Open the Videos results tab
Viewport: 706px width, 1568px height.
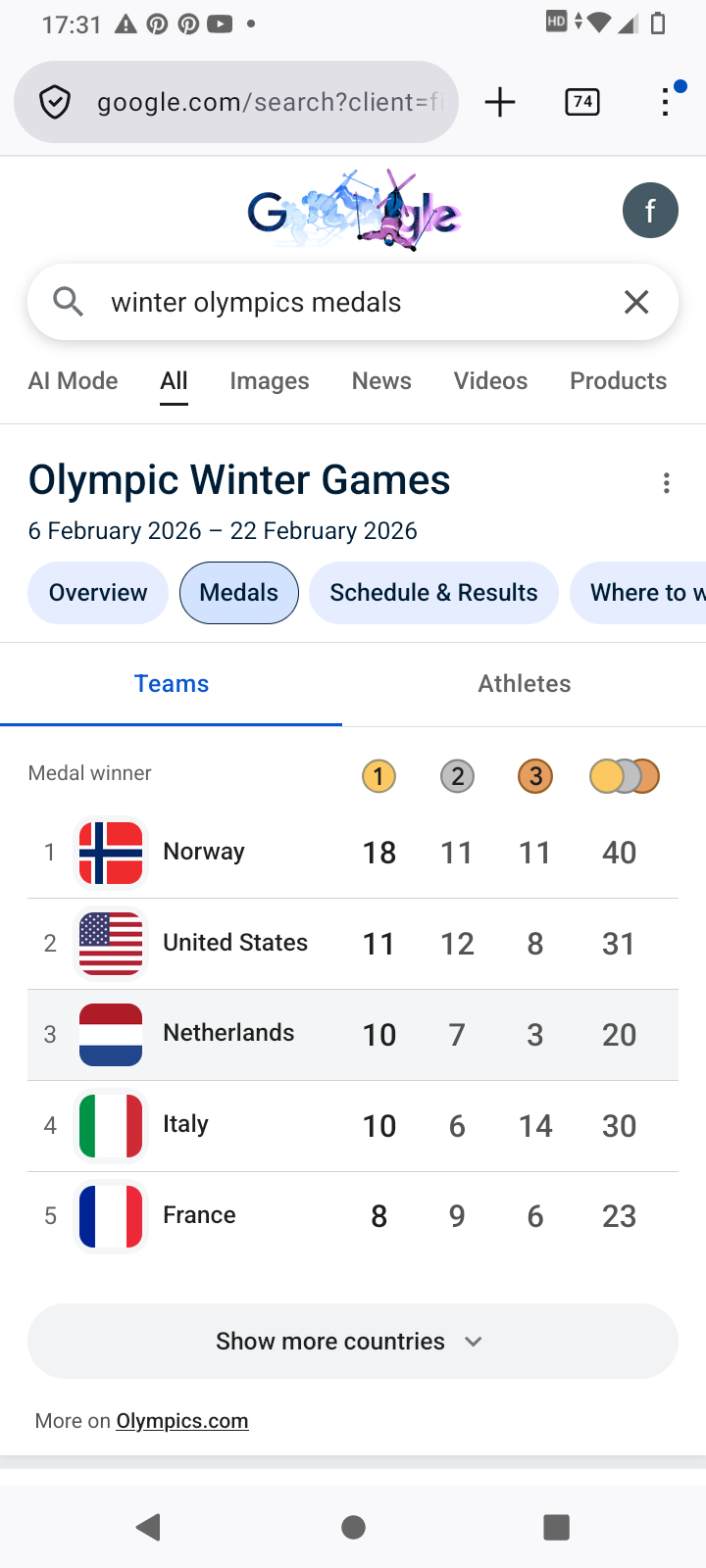490,381
